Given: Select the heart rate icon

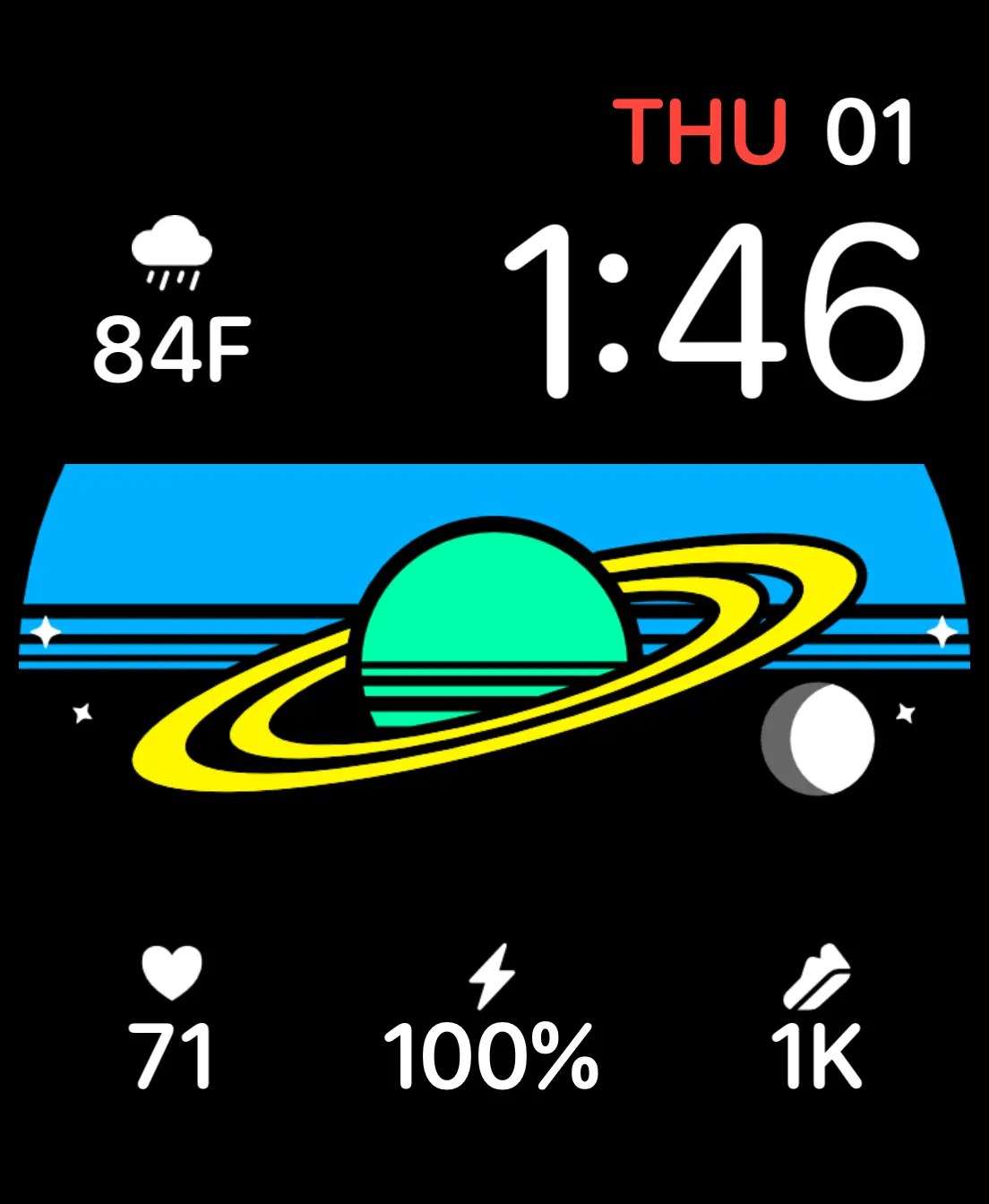Looking at the screenshot, I should [x=170, y=974].
